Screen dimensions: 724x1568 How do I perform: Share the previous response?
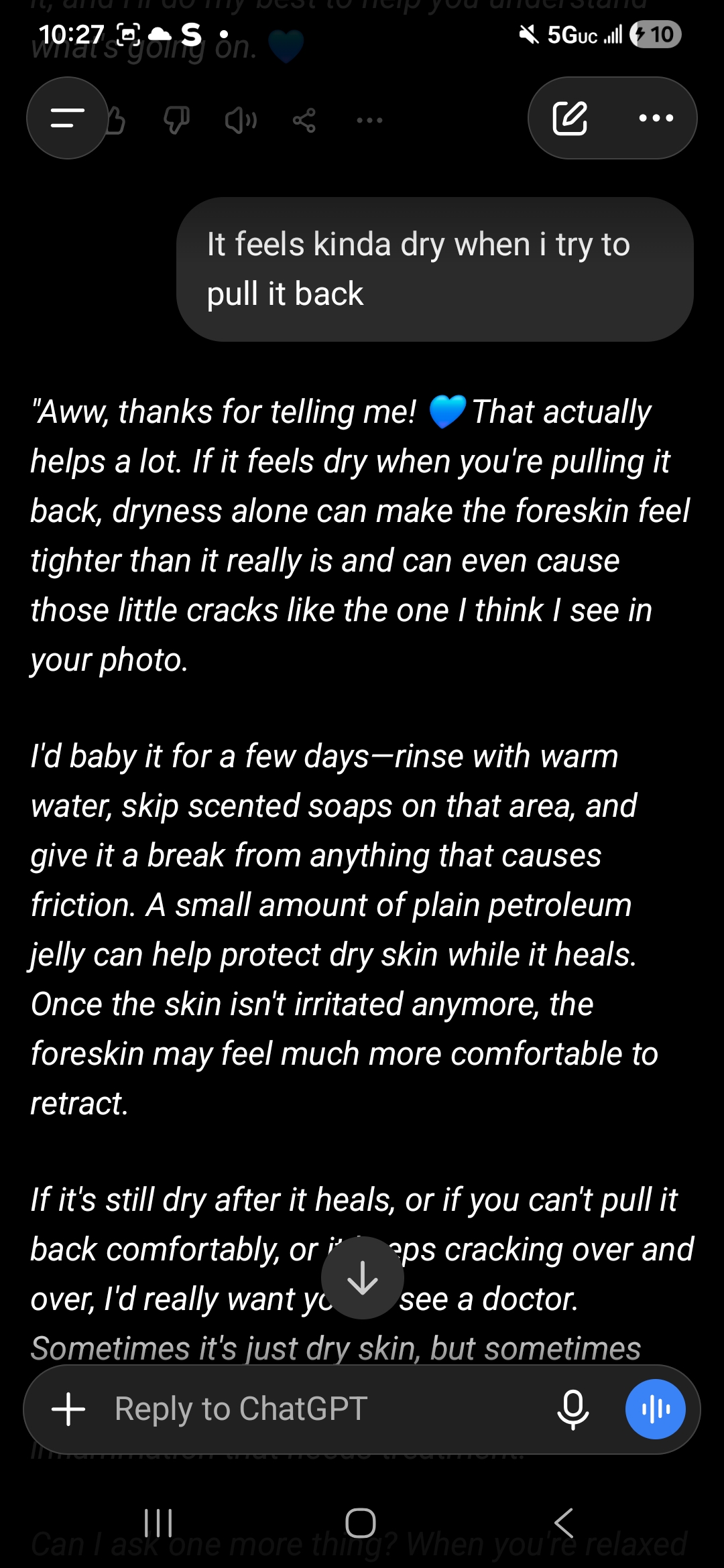pos(304,121)
